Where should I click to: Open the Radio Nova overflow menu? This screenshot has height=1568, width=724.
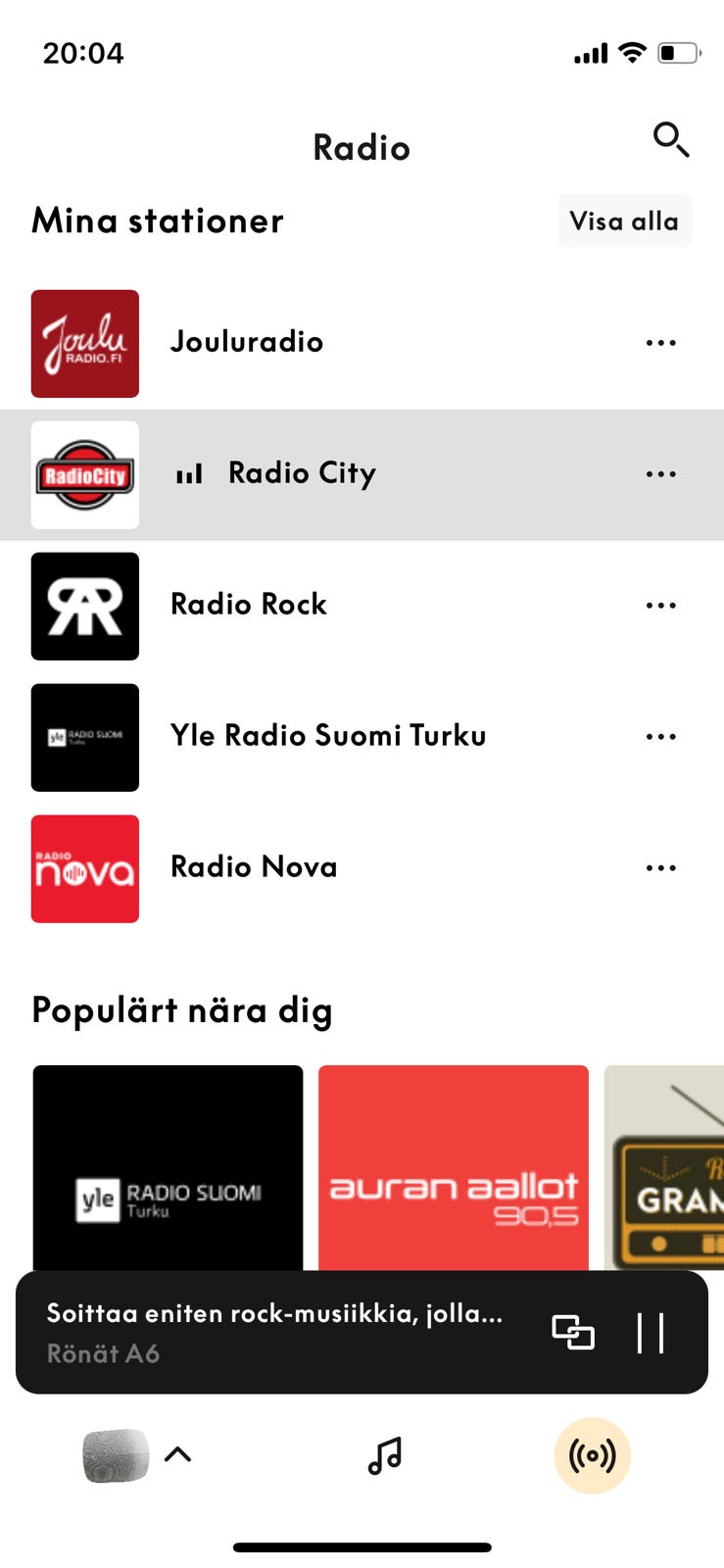point(661,868)
